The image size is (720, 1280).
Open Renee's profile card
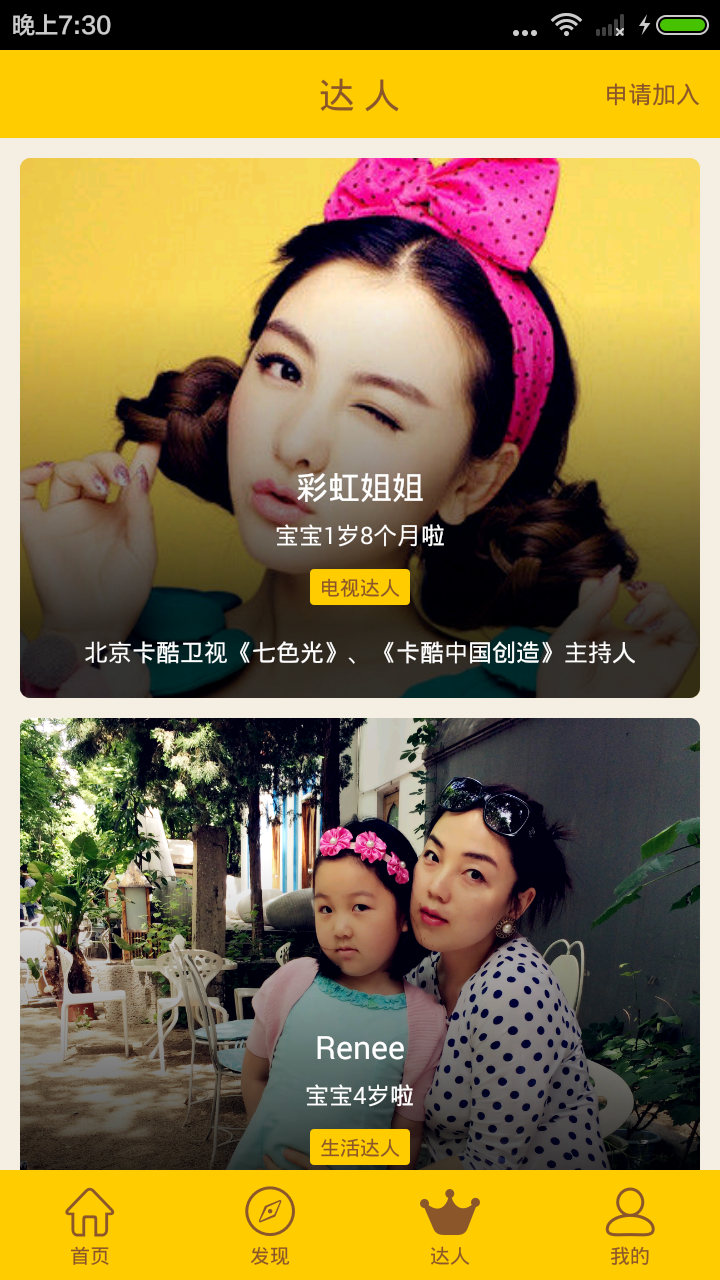tap(360, 944)
